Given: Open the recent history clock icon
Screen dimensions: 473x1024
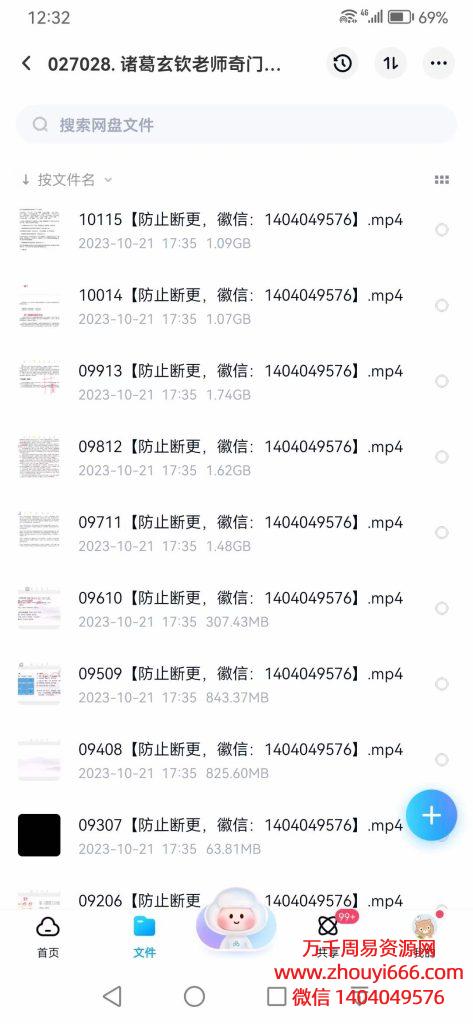Looking at the screenshot, I should (x=342, y=63).
